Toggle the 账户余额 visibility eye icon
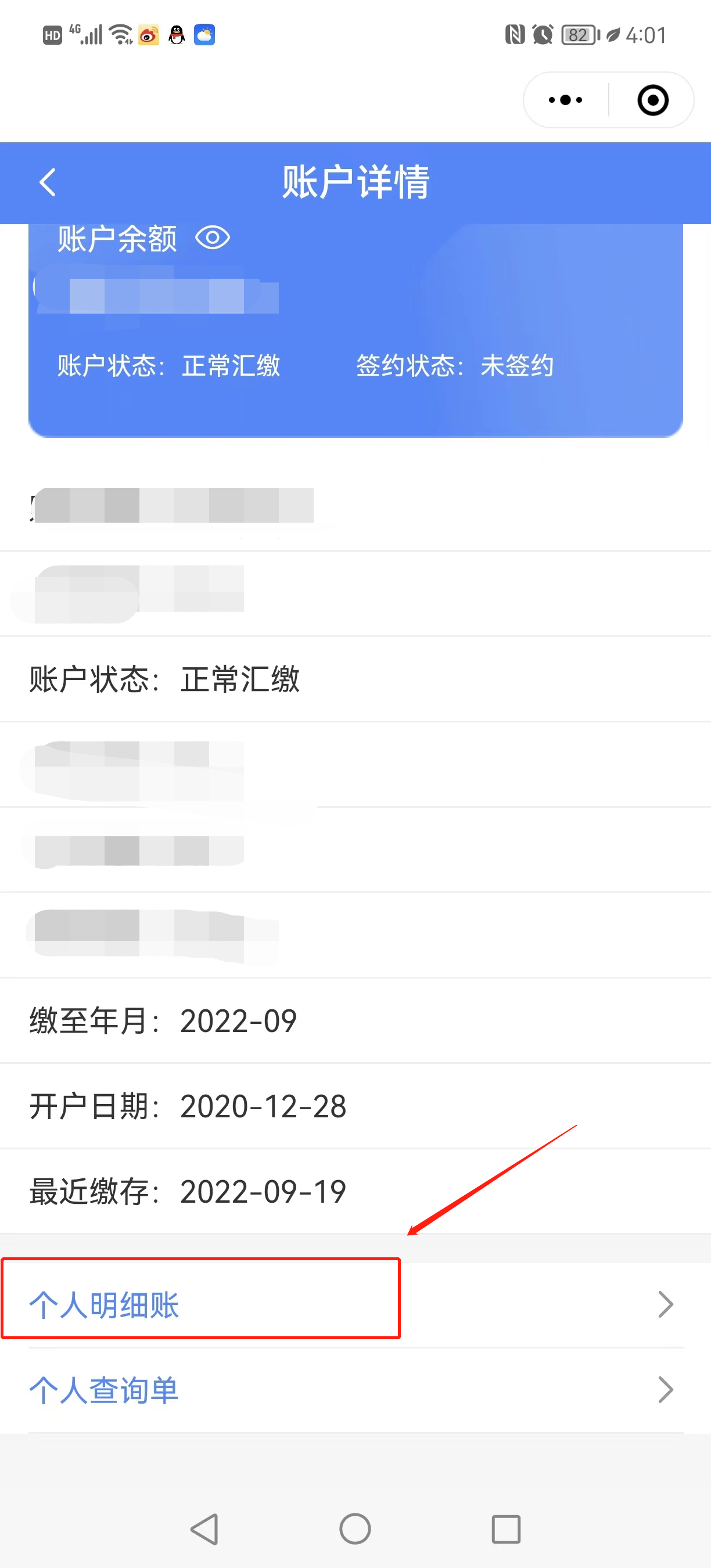This screenshot has height=1568, width=711. [213, 238]
